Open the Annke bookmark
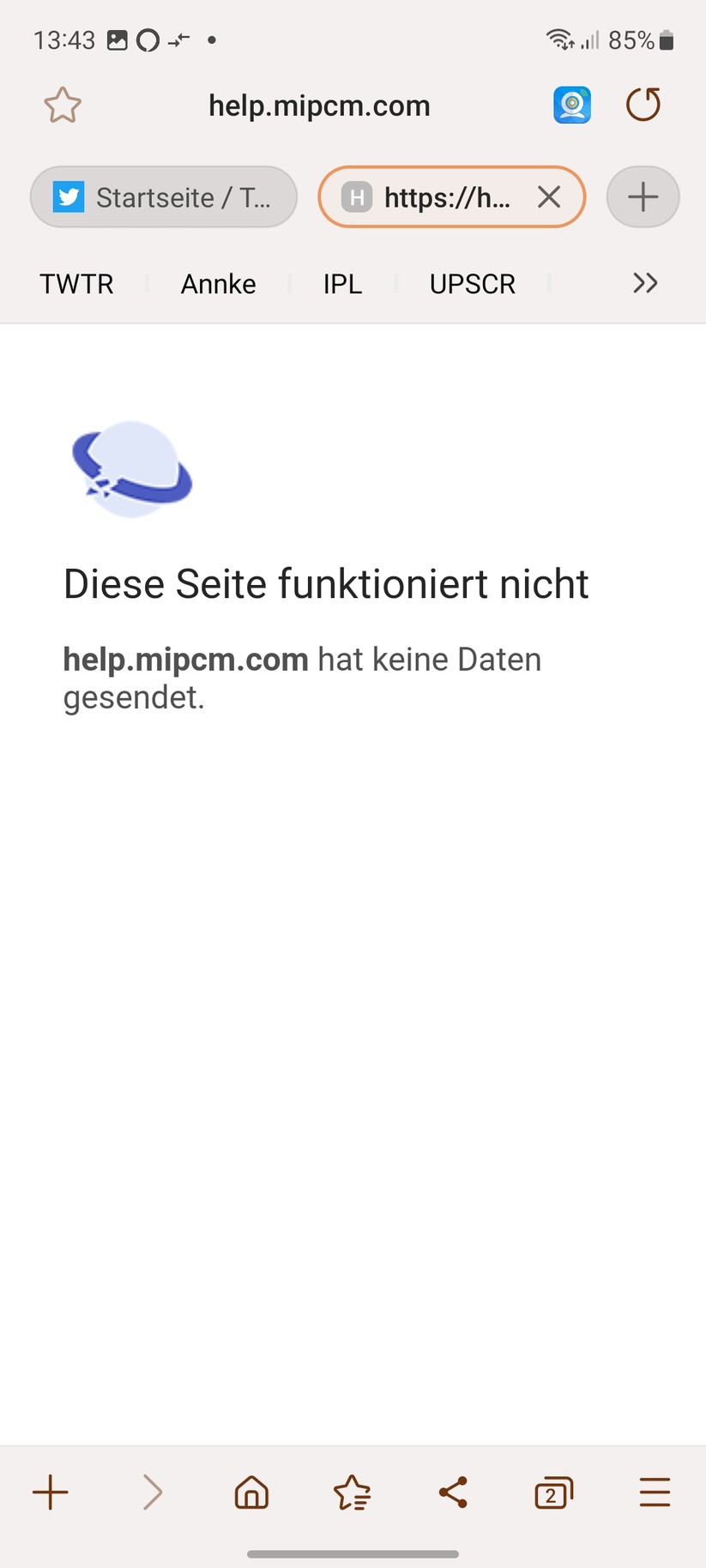Viewport: 706px width, 1568px height. (x=217, y=283)
